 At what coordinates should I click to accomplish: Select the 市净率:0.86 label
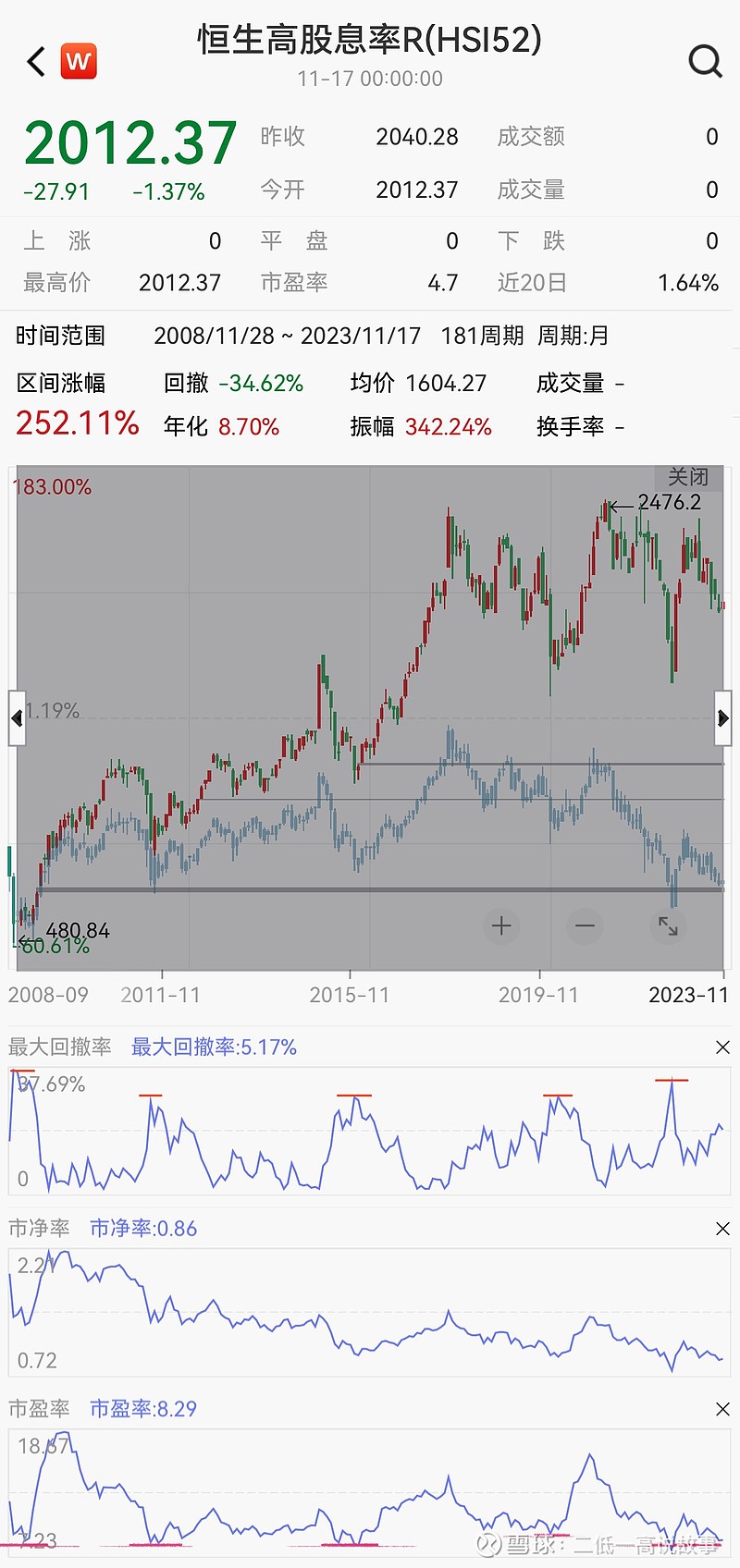click(142, 1229)
